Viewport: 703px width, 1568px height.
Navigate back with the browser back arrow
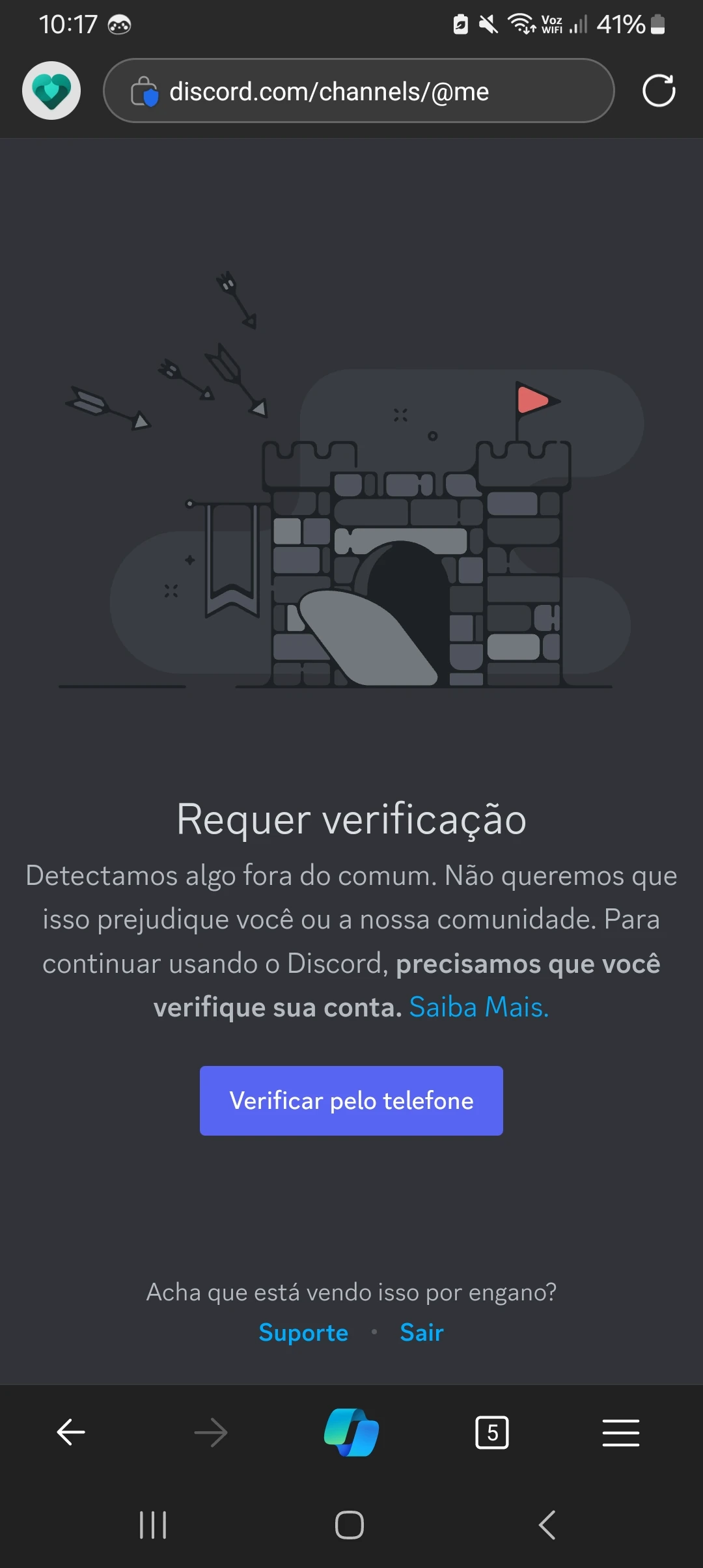pos(70,1432)
